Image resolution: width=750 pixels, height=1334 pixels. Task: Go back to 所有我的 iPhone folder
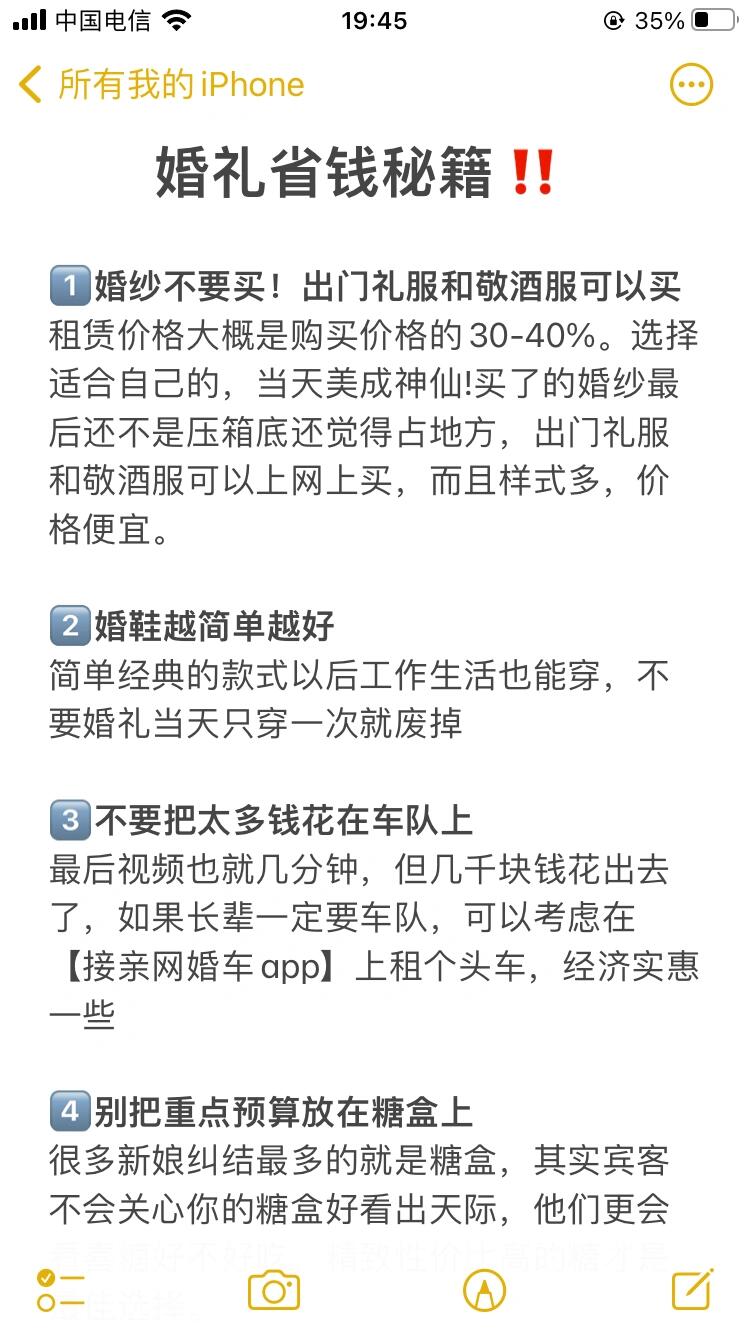pos(161,85)
